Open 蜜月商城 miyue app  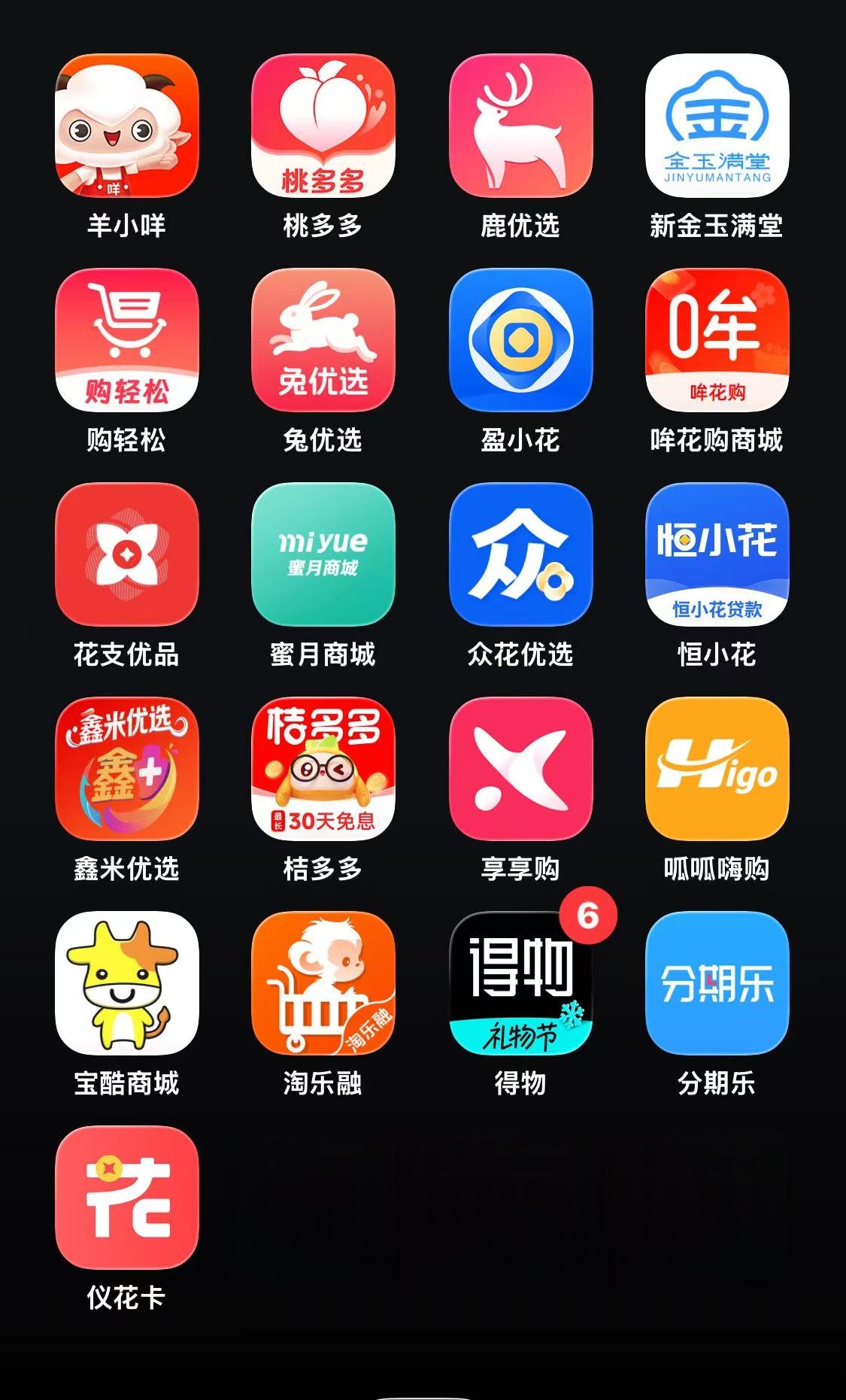coord(323,554)
